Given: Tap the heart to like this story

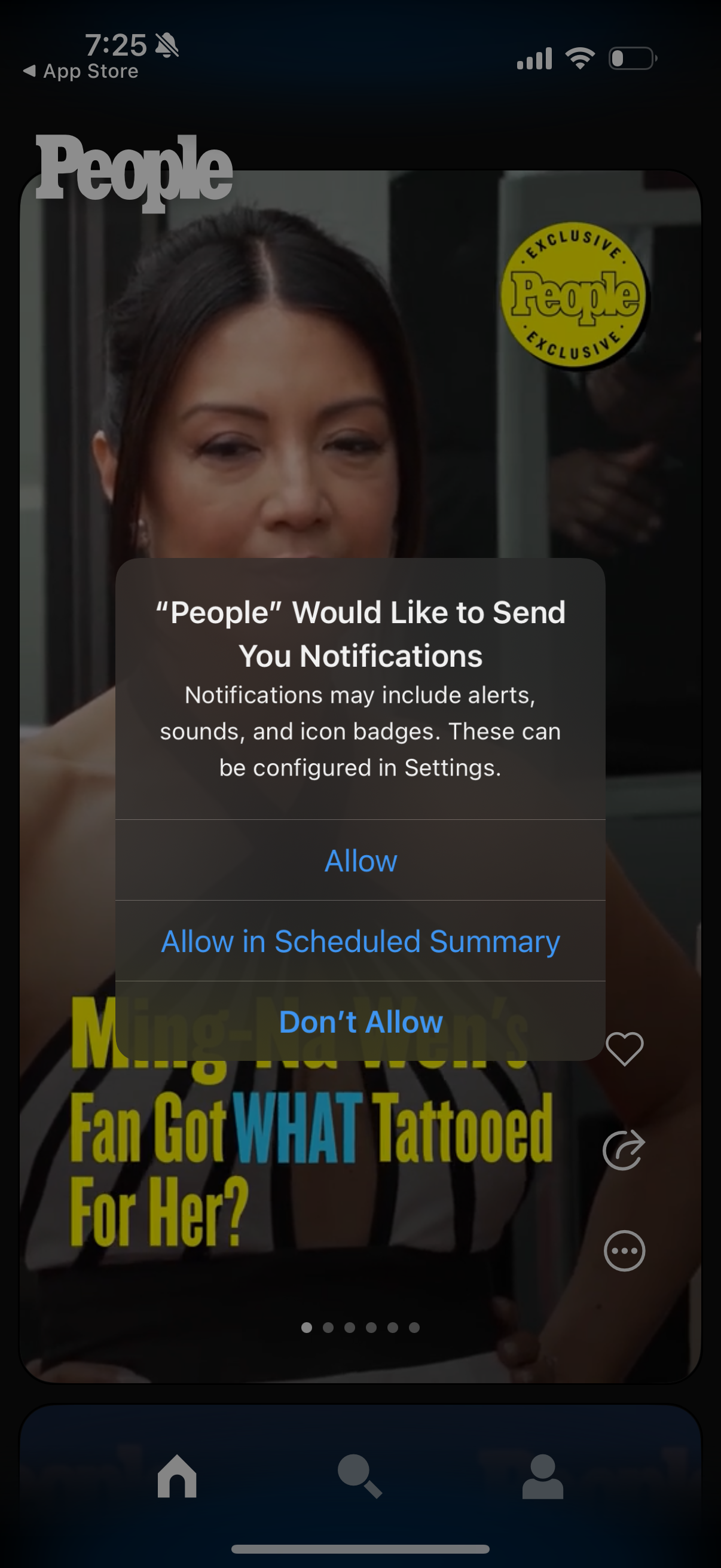Looking at the screenshot, I should [x=625, y=1048].
